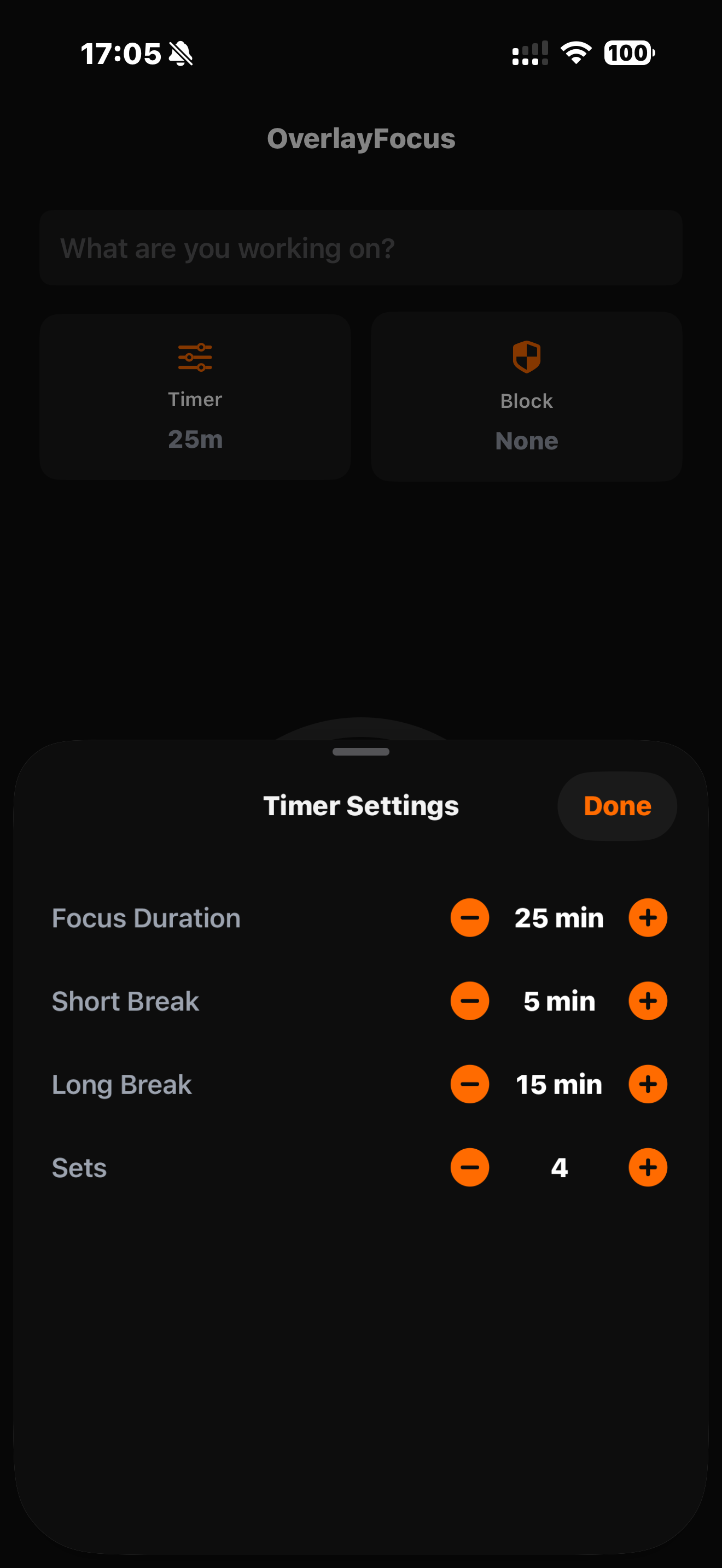
Task: Increase the Sets count with the plus button
Action: (648, 1167)
